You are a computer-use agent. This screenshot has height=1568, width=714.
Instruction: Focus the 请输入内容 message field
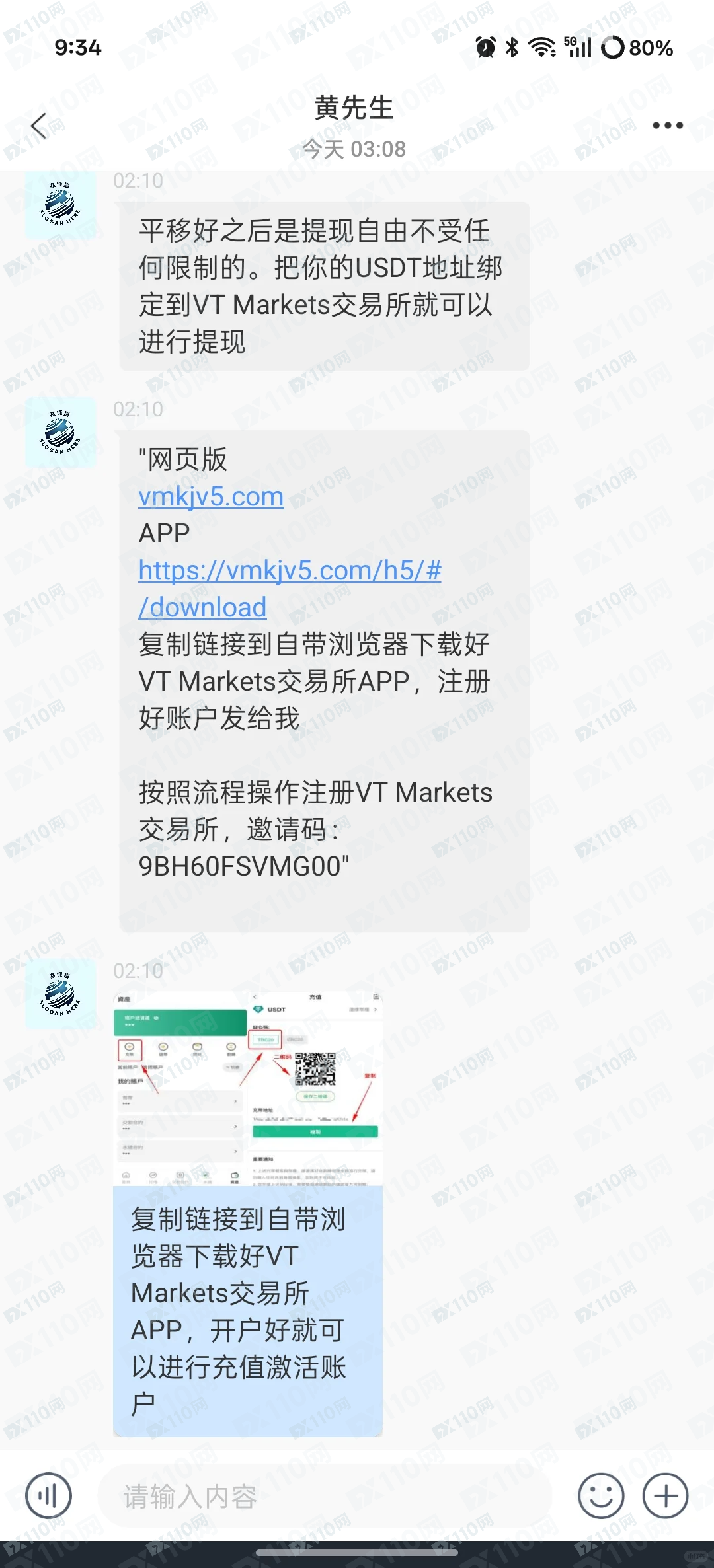point(324,1496)
